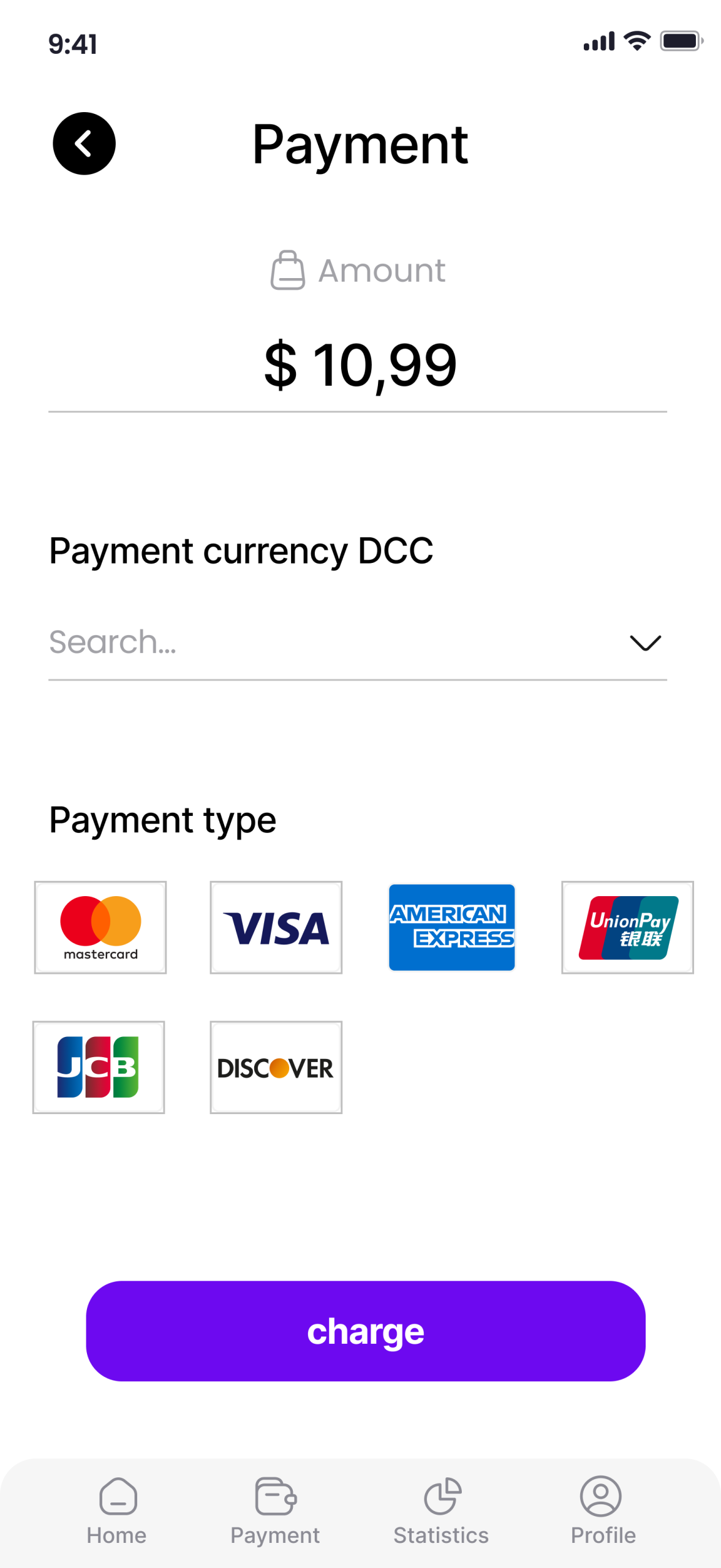Expand the payment currency dropdown chevron
This screenshot has width=721, height=1568.
643,643
